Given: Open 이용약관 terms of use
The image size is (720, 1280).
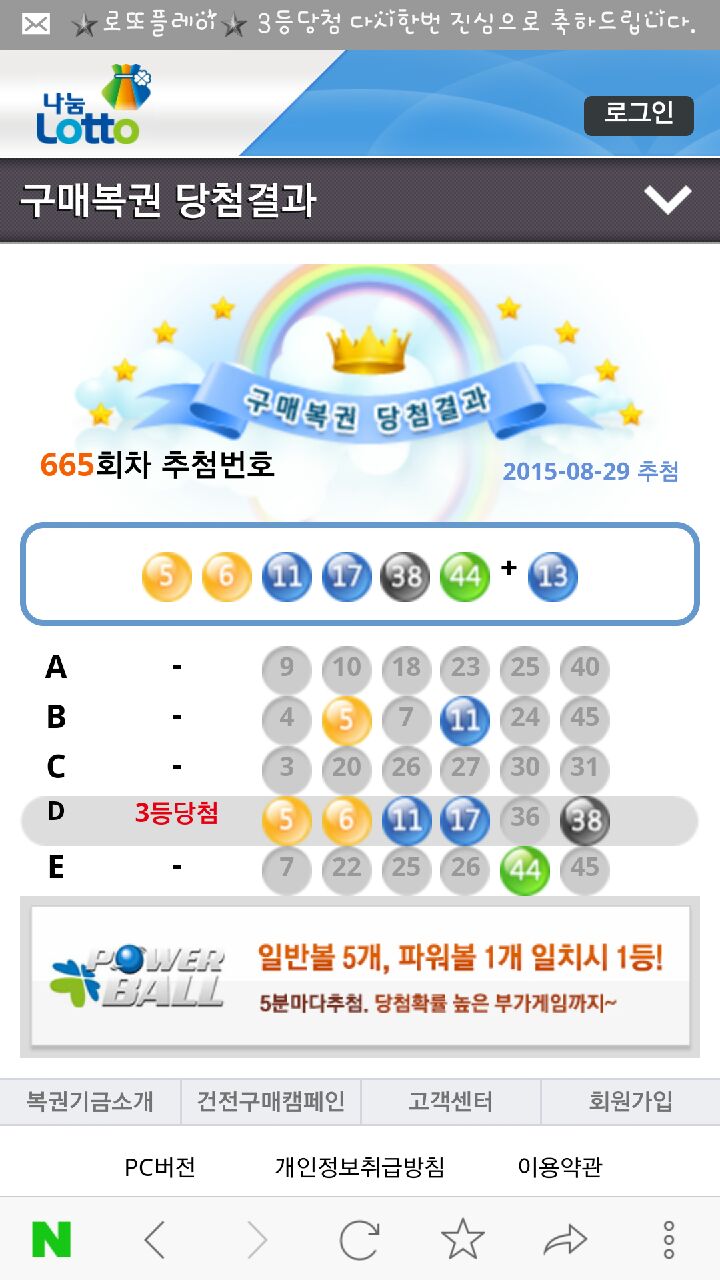Looking at the screenshot, I should pyautogui.click(x=560, y=1167).
